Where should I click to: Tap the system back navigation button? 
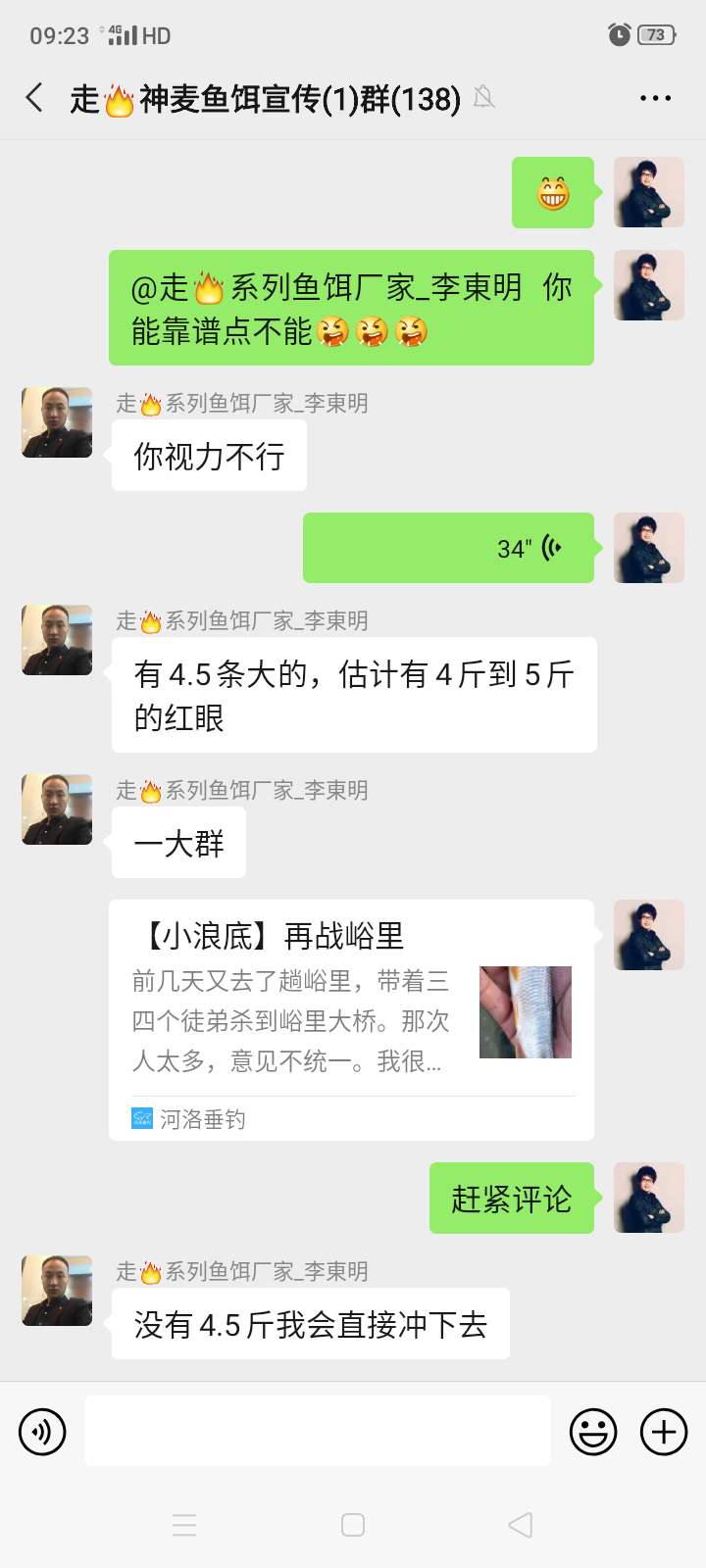pos(521,1525)
